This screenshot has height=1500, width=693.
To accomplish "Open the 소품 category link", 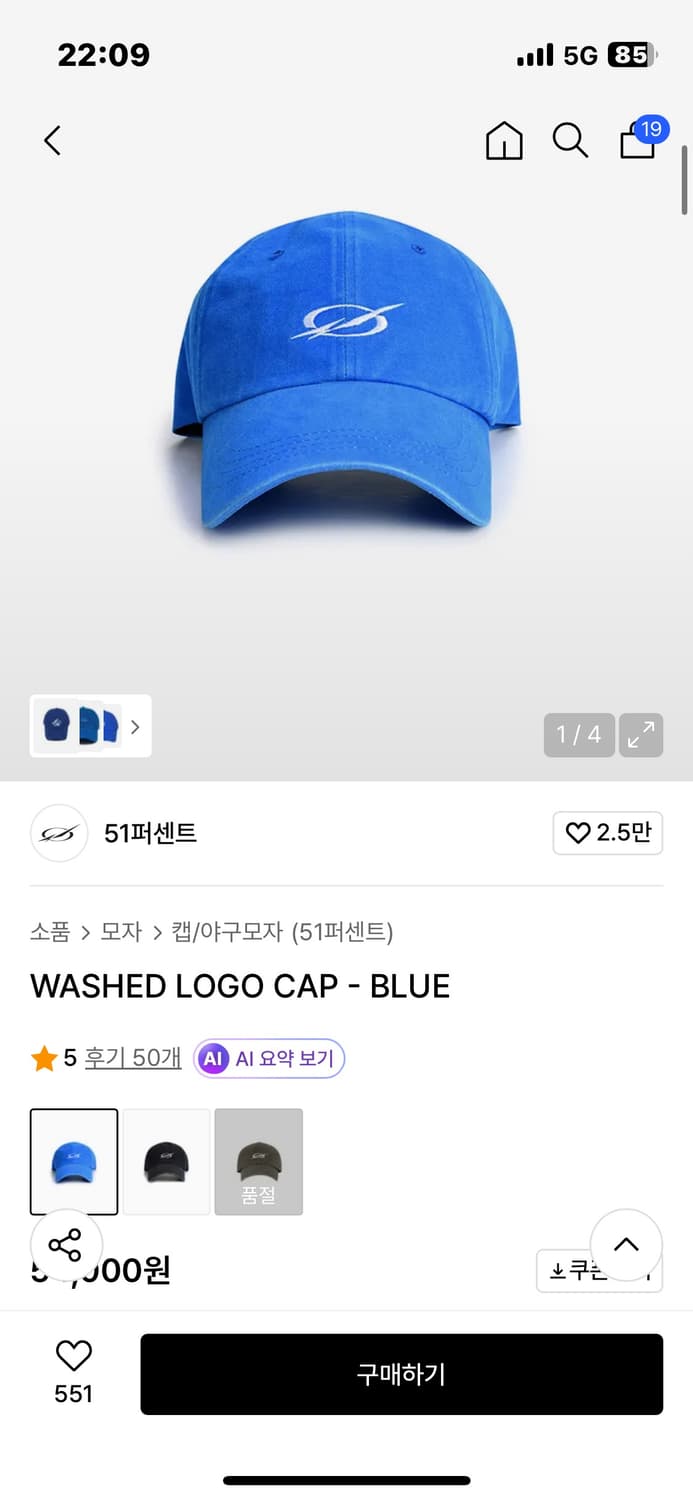I will [x=50, y=932].
